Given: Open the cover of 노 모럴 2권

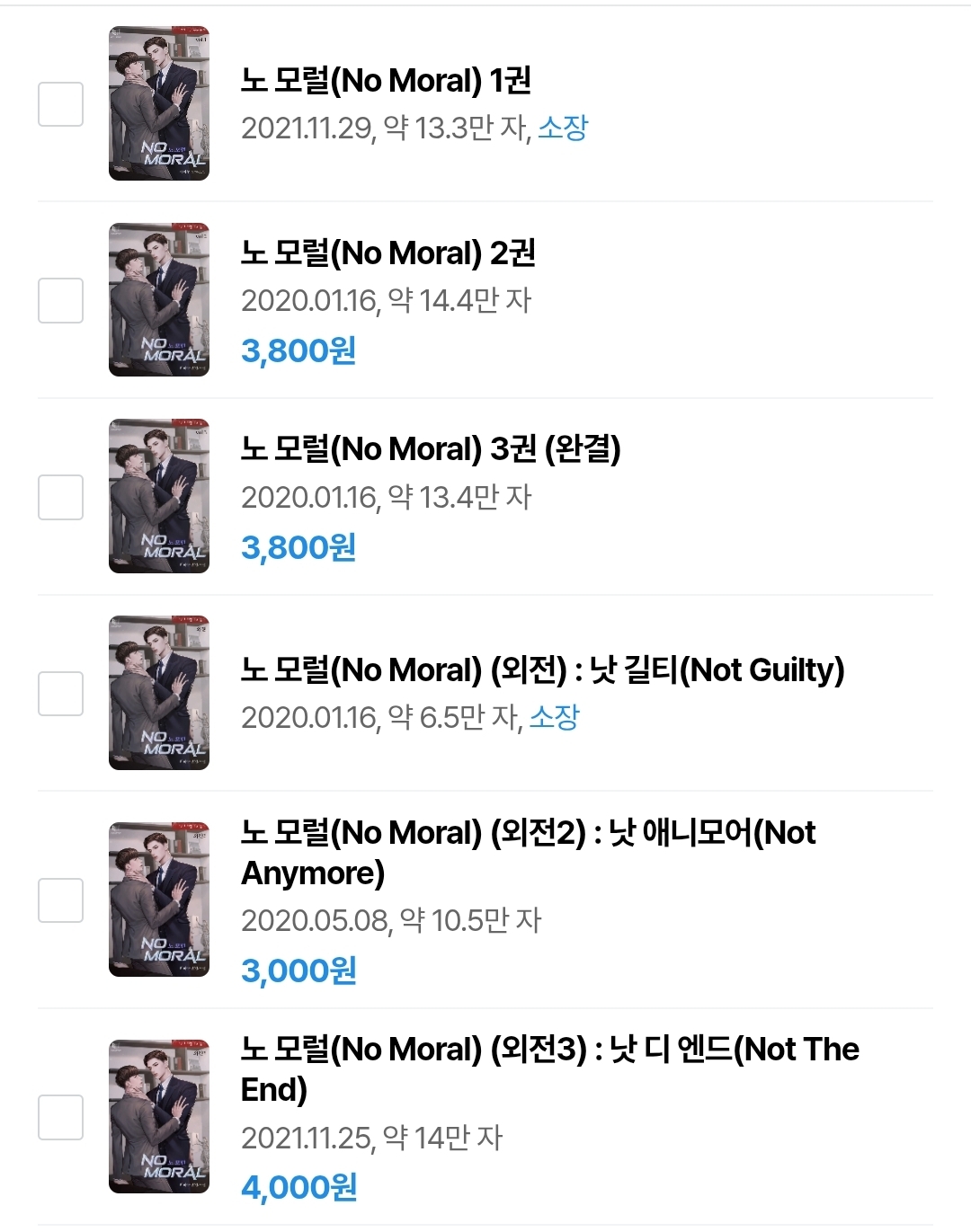Looking at the screenshot, I should point(159,299).
